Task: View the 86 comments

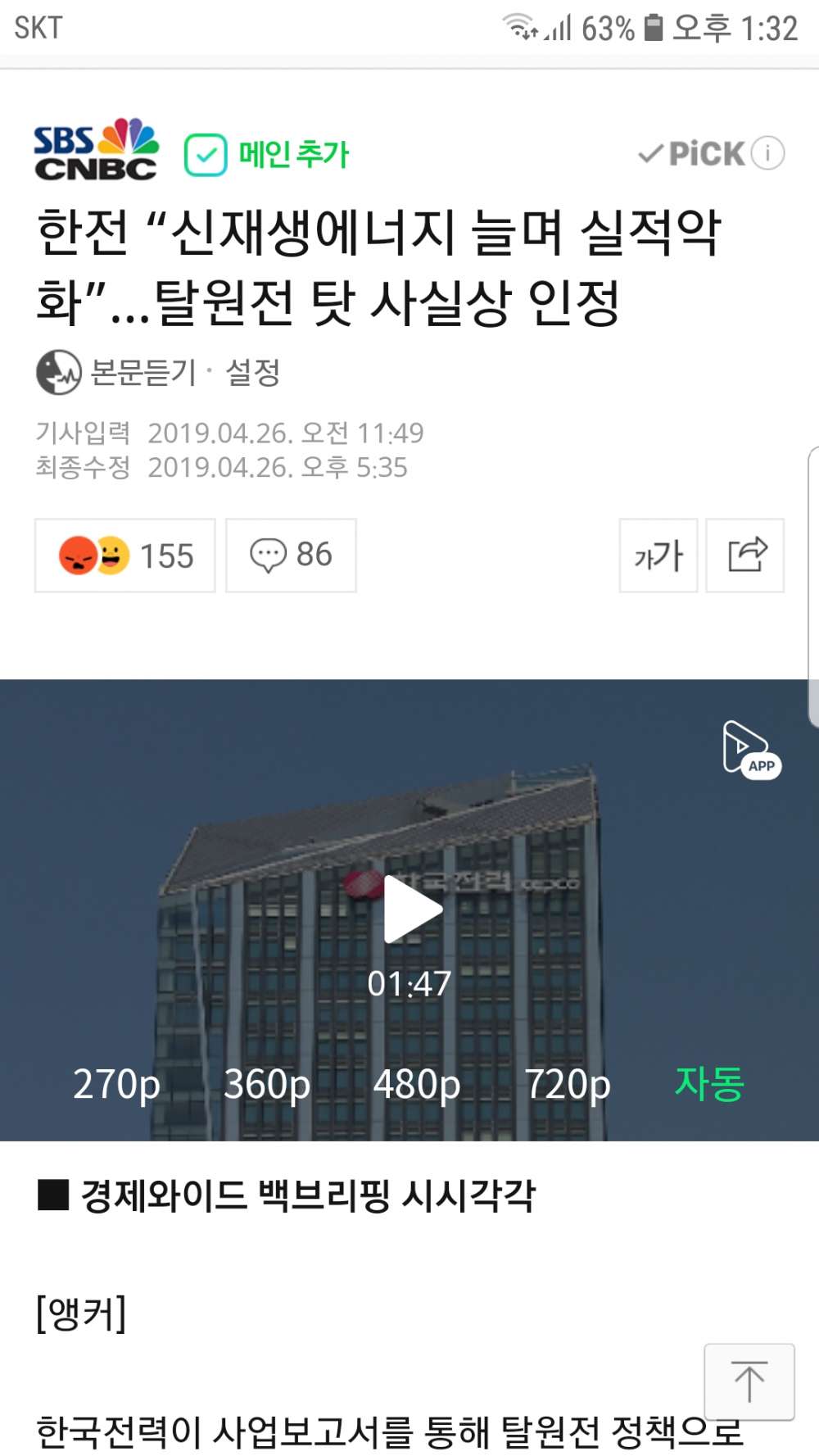Action: (291, 556)
